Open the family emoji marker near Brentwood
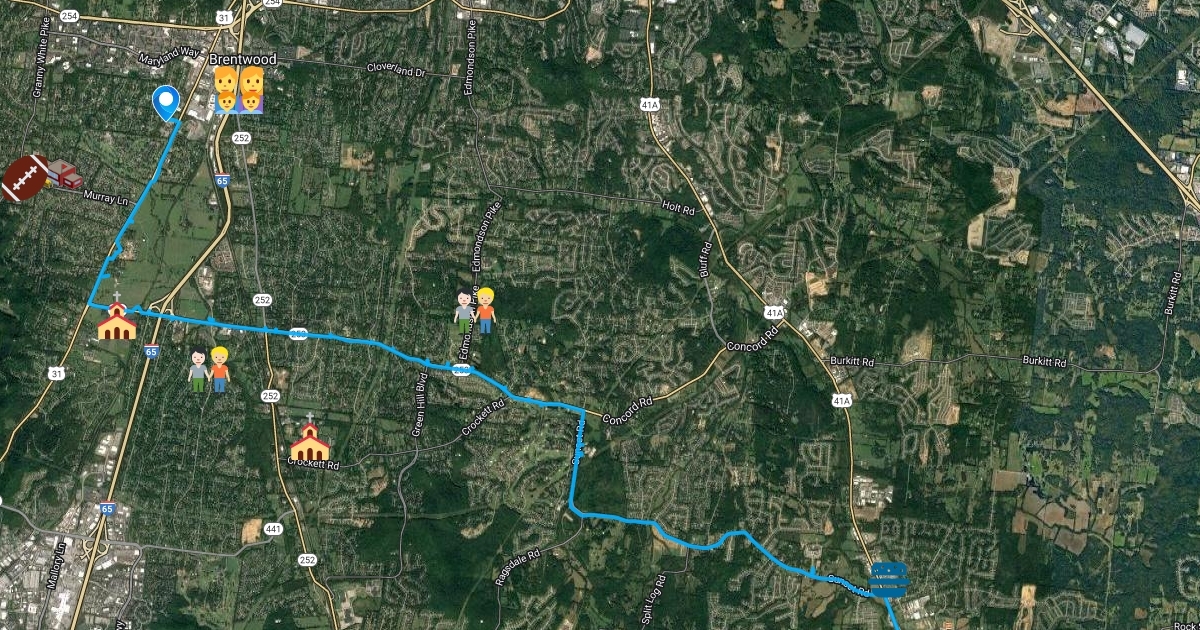1200x630 pixels. [x=239, y=90]
